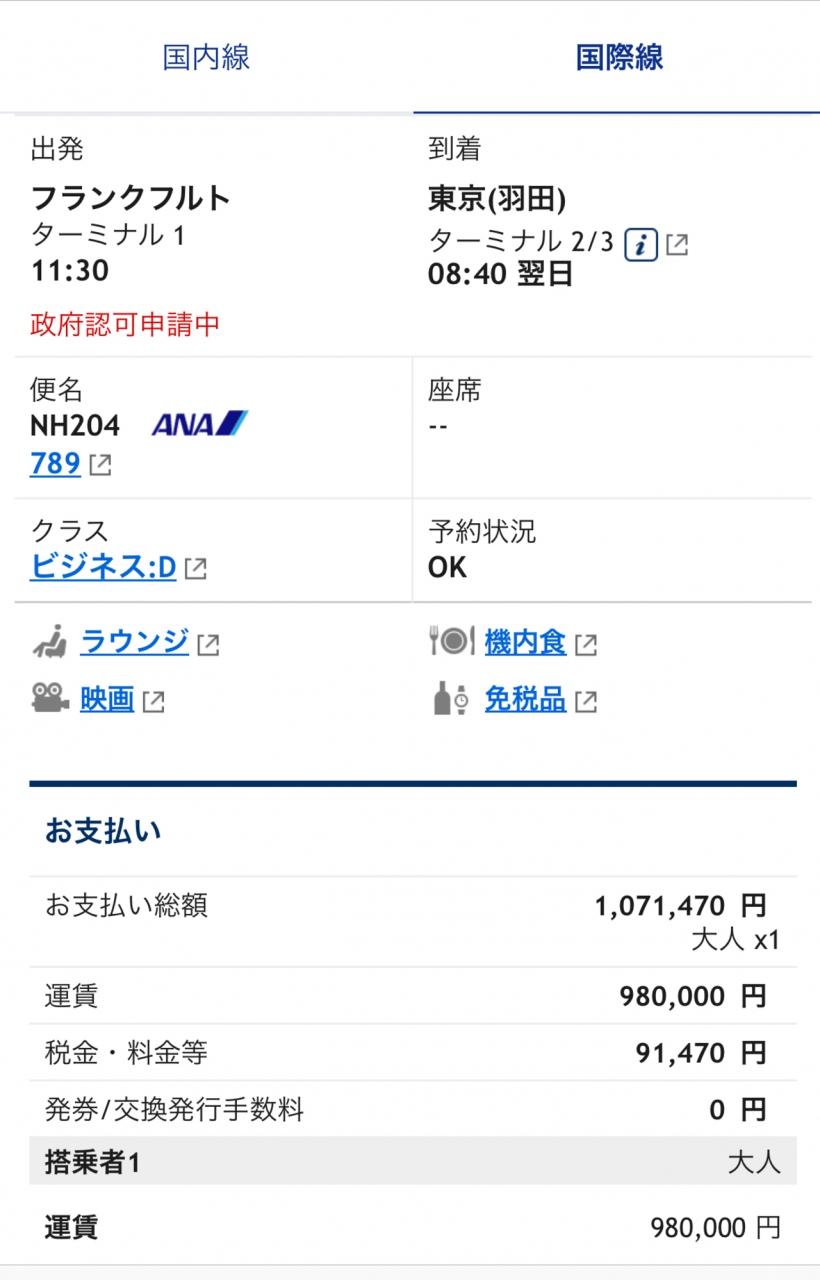
Task: View ラウンジ lounge information
Action: 135,641
